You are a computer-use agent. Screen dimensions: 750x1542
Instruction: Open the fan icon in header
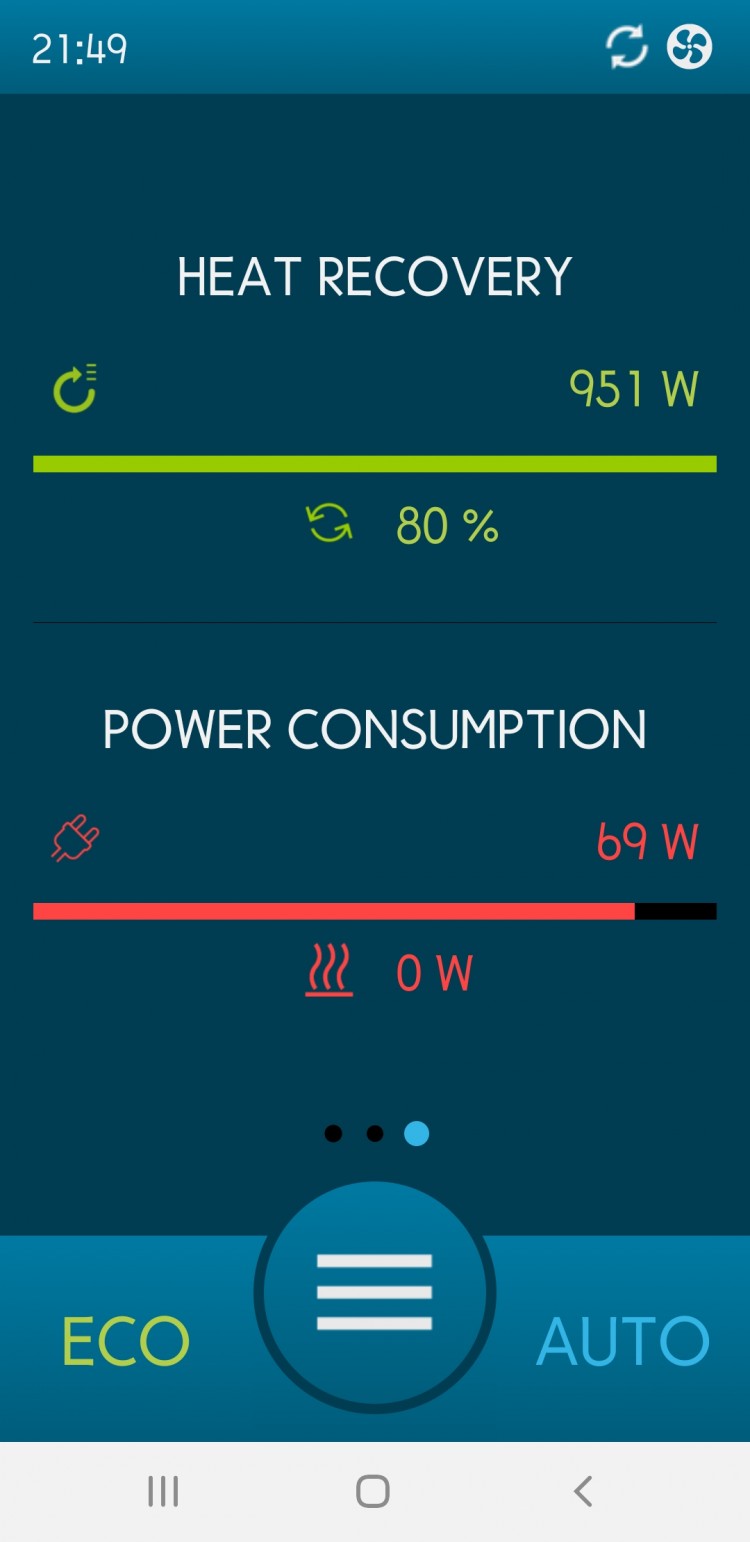689,47
